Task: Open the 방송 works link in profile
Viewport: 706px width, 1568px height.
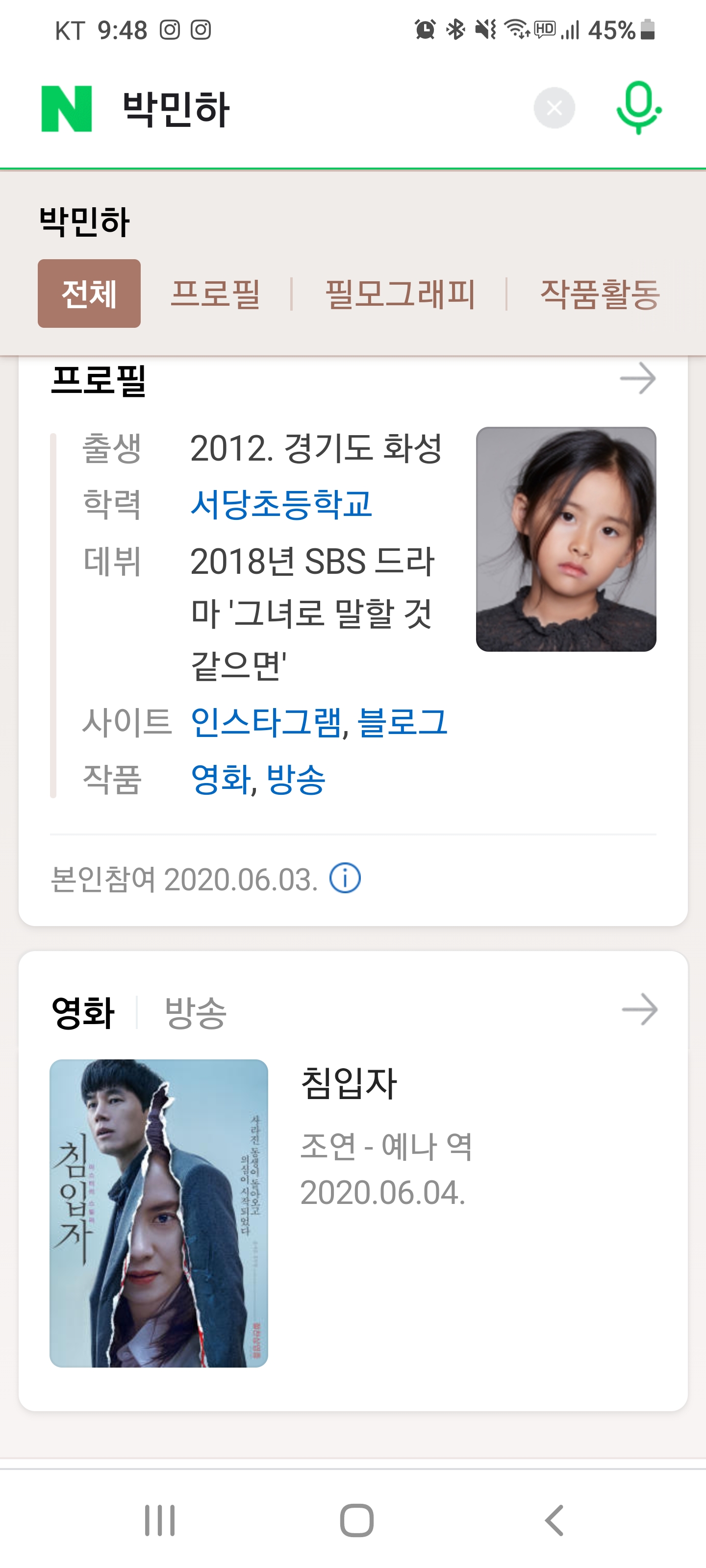Action: pos(296,779)
